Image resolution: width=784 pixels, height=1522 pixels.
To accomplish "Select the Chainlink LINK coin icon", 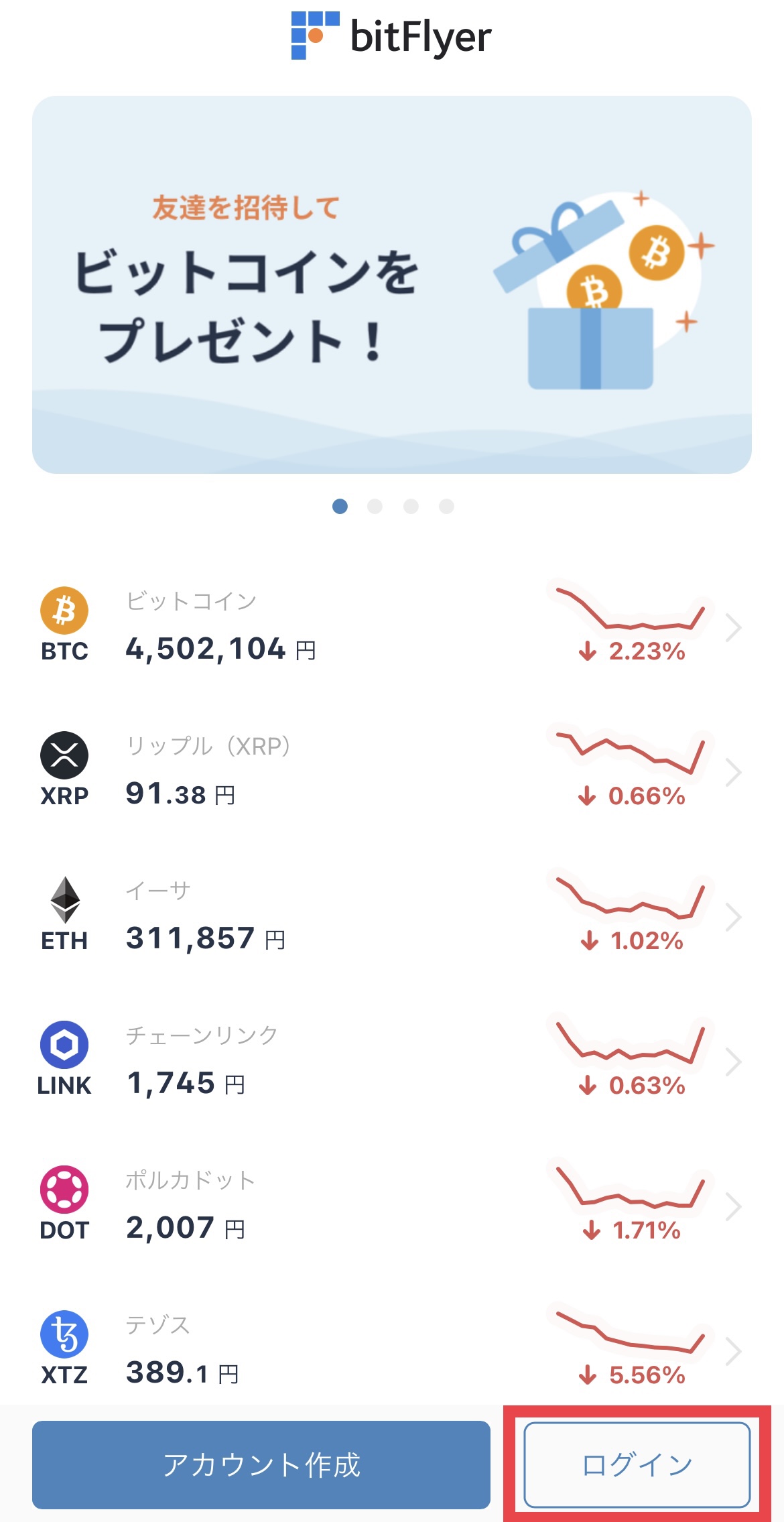I will (x=65, y=1045).
